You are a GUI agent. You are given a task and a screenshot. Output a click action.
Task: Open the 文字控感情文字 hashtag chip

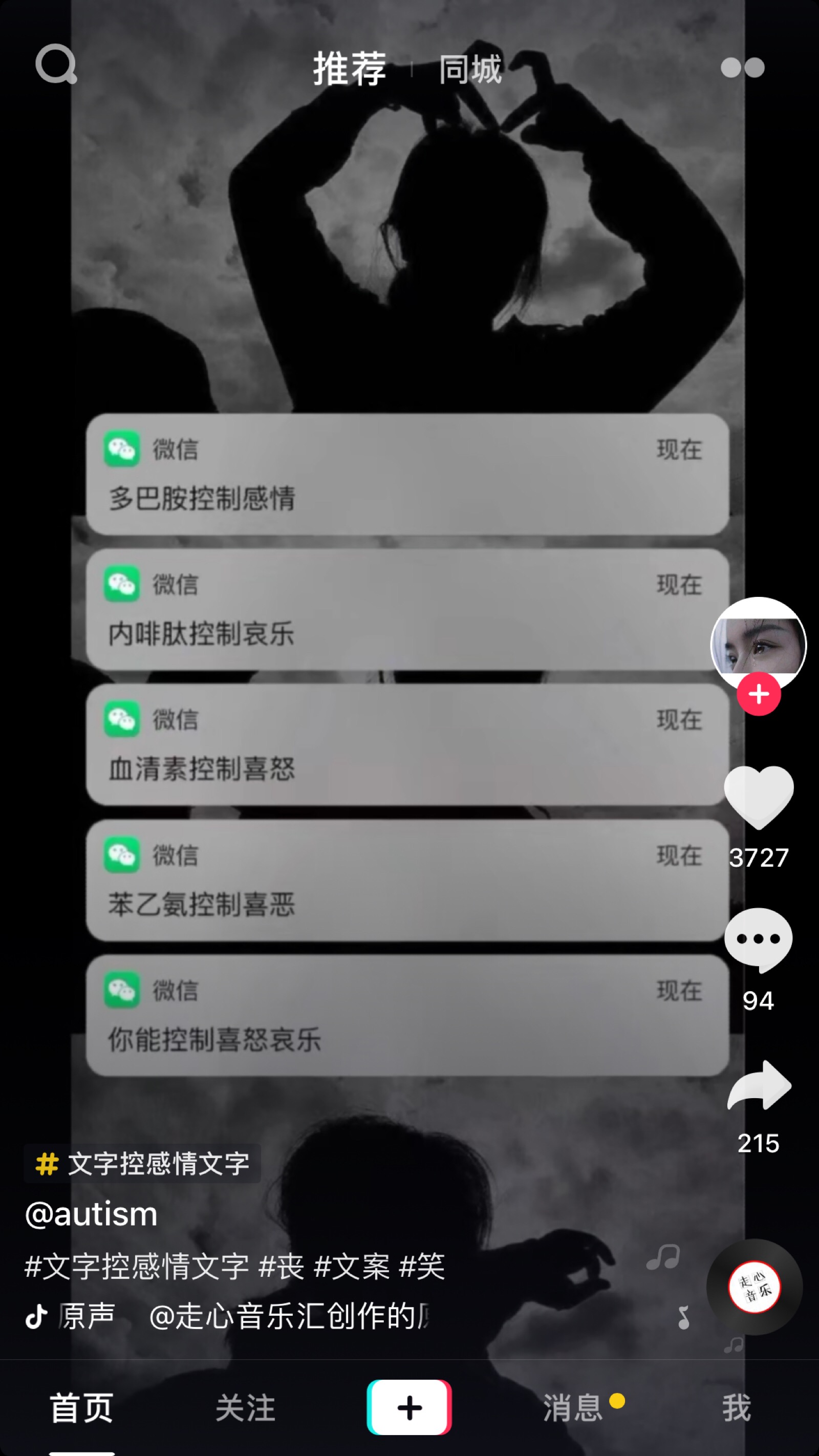142,1164
